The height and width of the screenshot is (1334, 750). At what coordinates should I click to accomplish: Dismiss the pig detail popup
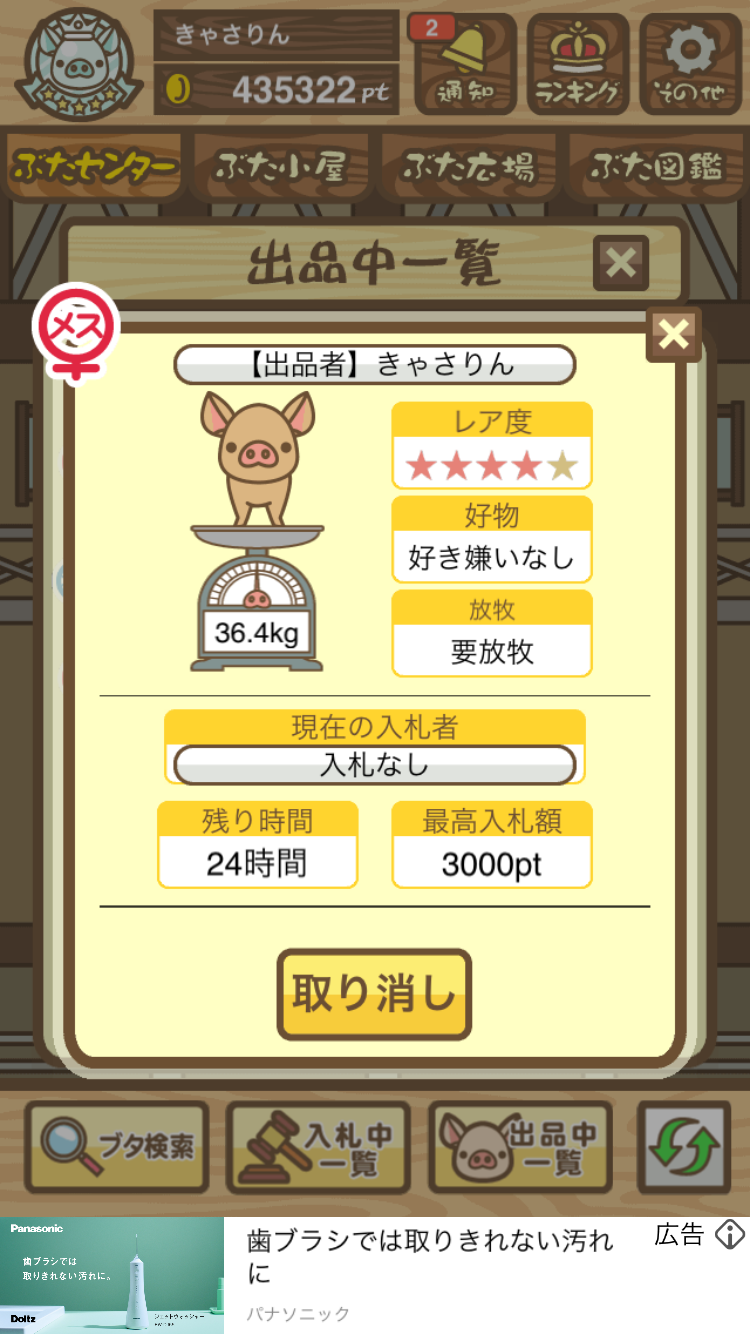(x=674, y=334)
